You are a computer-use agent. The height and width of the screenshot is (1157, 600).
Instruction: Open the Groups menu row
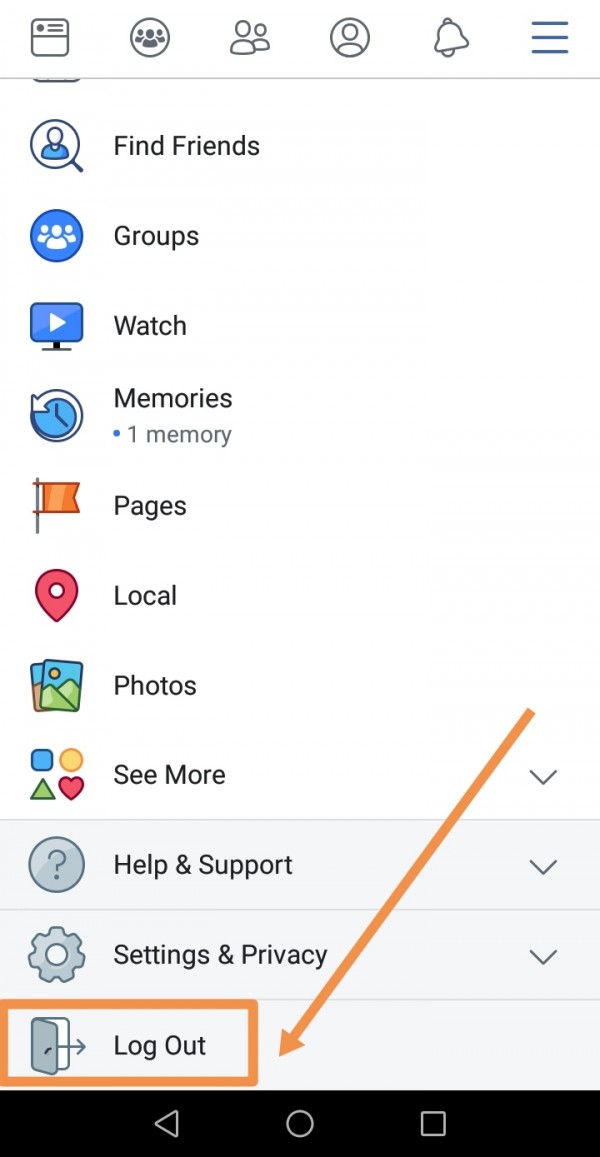click(x=156, y=236)
